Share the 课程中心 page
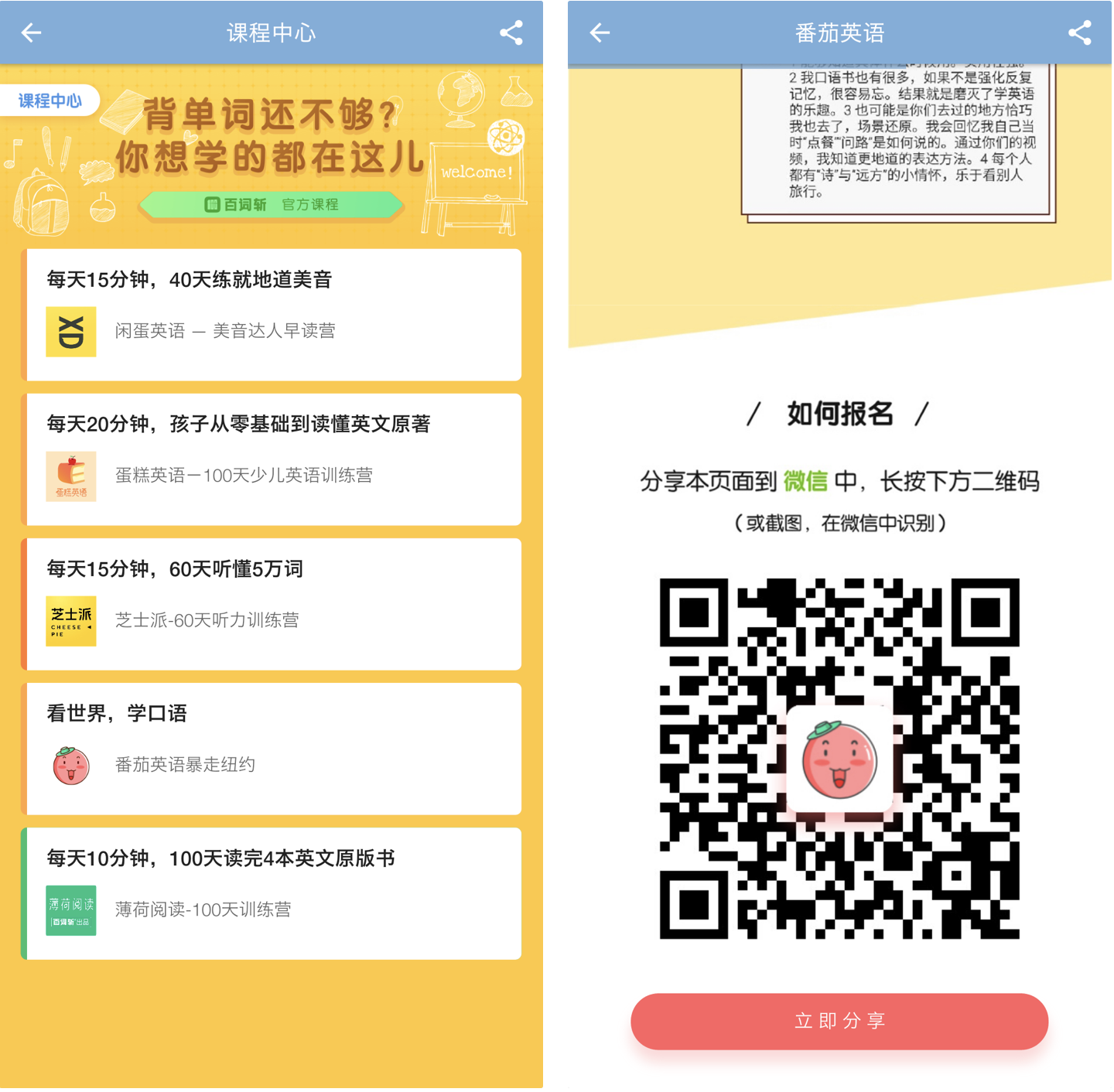Viewport: 1114px width, 1092px height. tap(511, 32)
